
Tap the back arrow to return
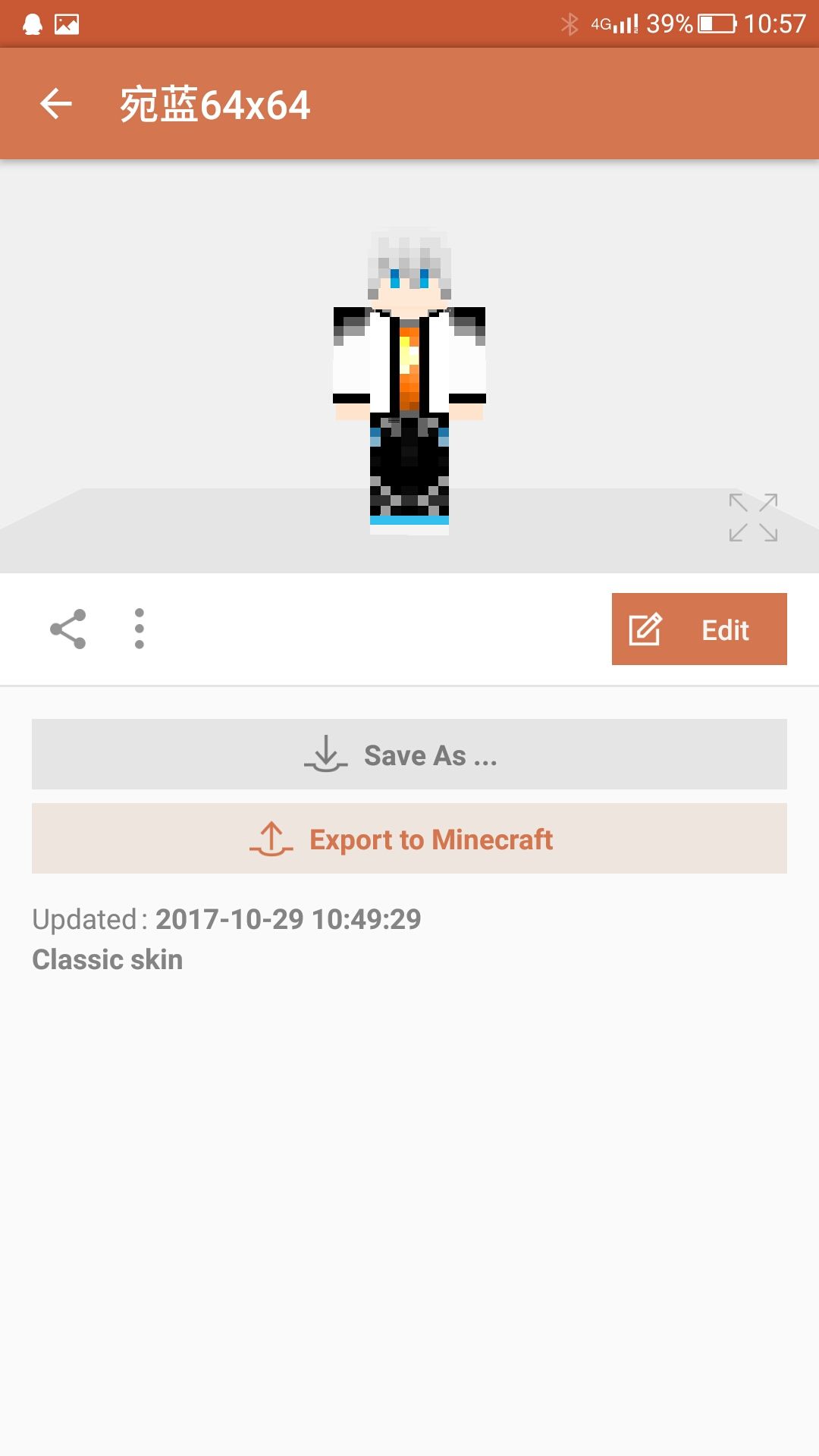(x=57, y=104)
